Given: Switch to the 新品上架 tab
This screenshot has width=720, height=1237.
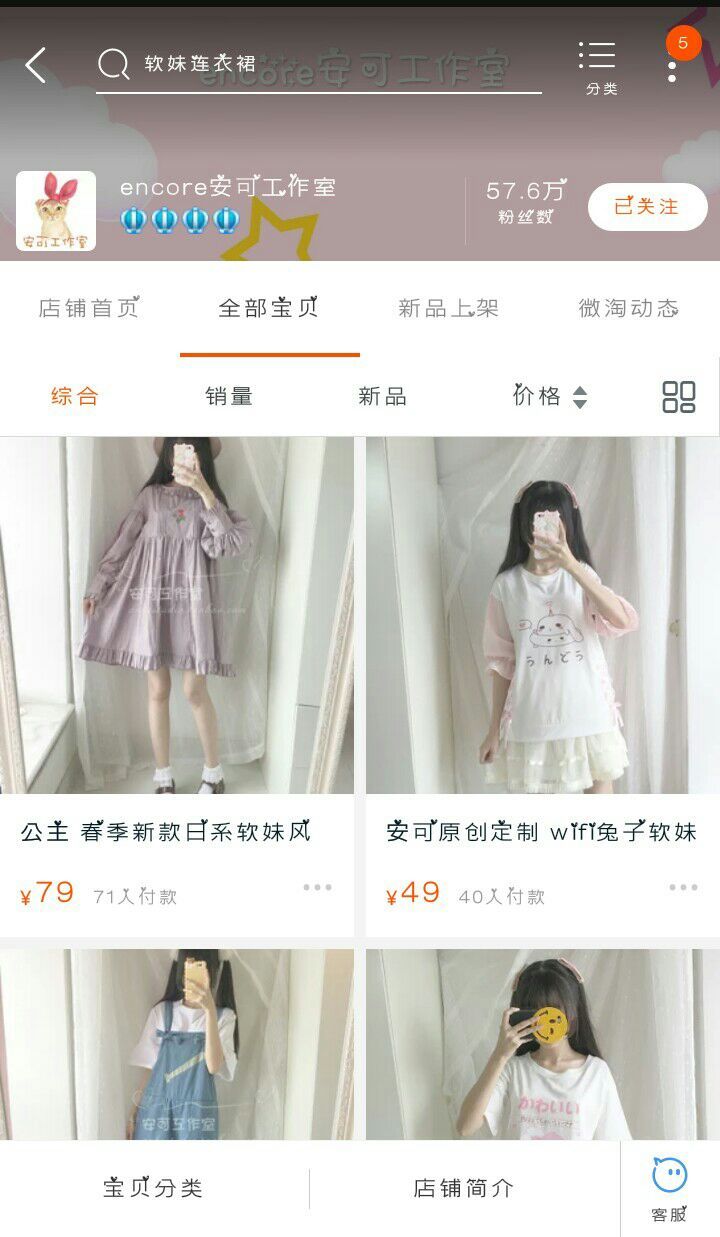Looking at the screenshot, I should tap(448, 308).
